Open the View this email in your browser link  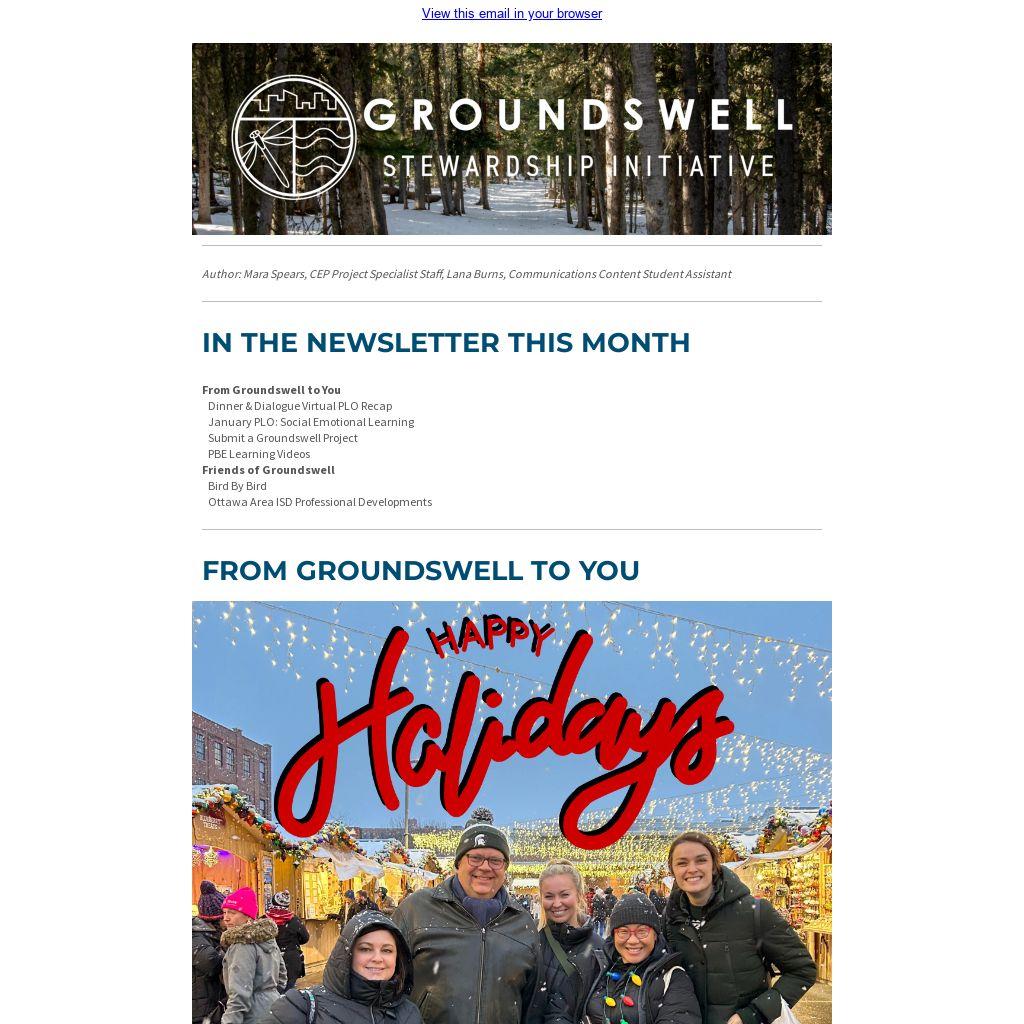tap(511, 14)
